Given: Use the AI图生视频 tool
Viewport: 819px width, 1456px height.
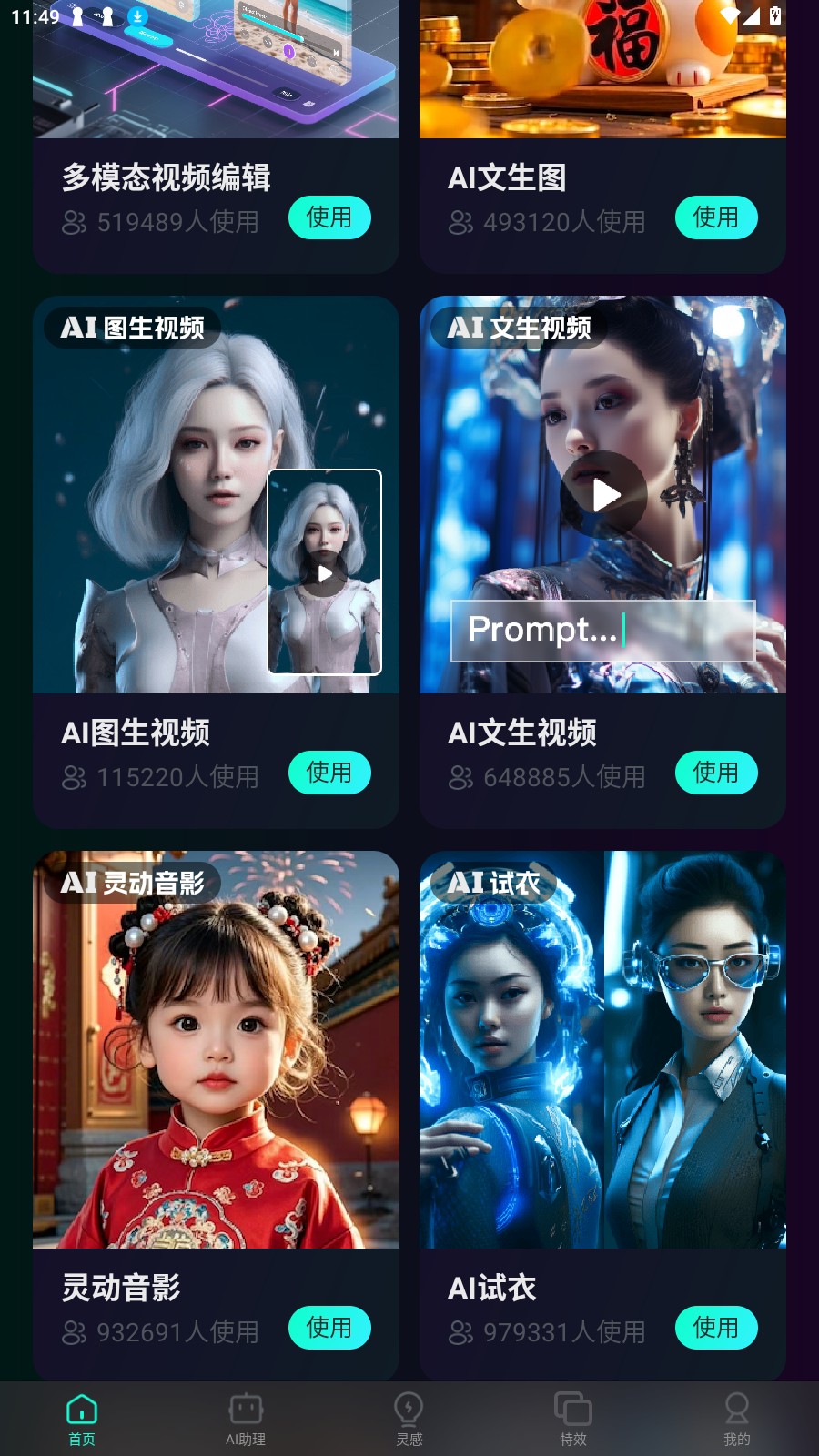Looking at the screenshot, I should [x=329, y=773].
